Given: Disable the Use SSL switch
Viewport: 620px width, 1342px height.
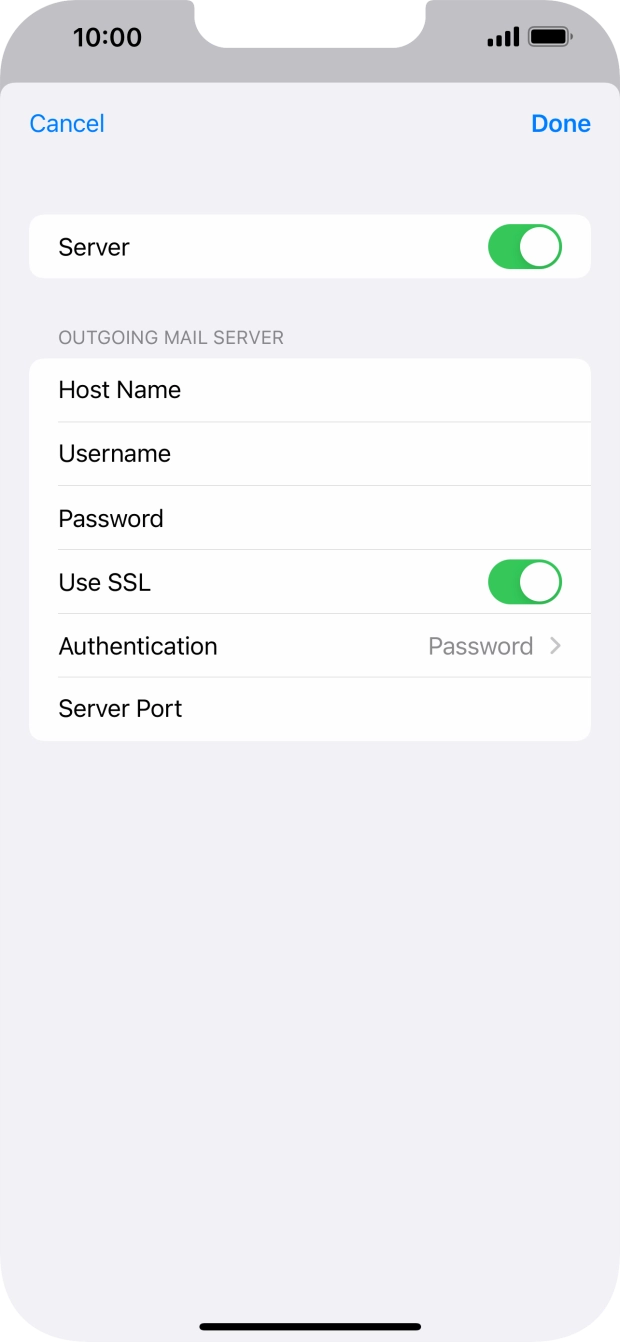Looking at the screenshot, I should tap(525, 582).
